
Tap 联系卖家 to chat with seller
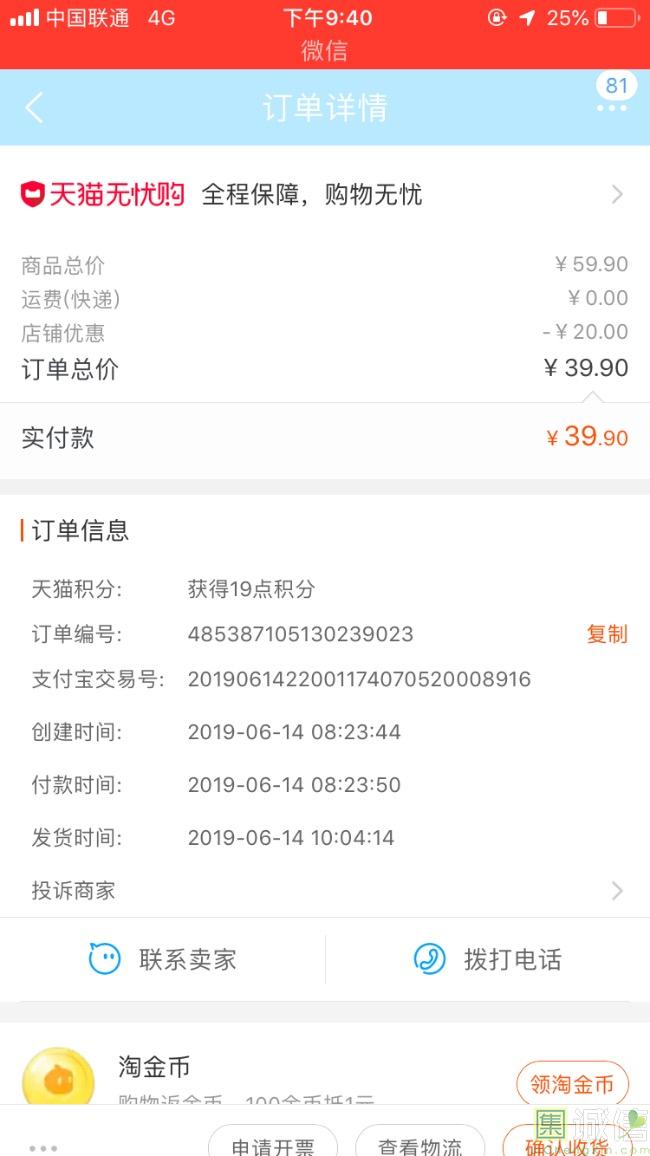pyautogui.click(x=163, y=960)
